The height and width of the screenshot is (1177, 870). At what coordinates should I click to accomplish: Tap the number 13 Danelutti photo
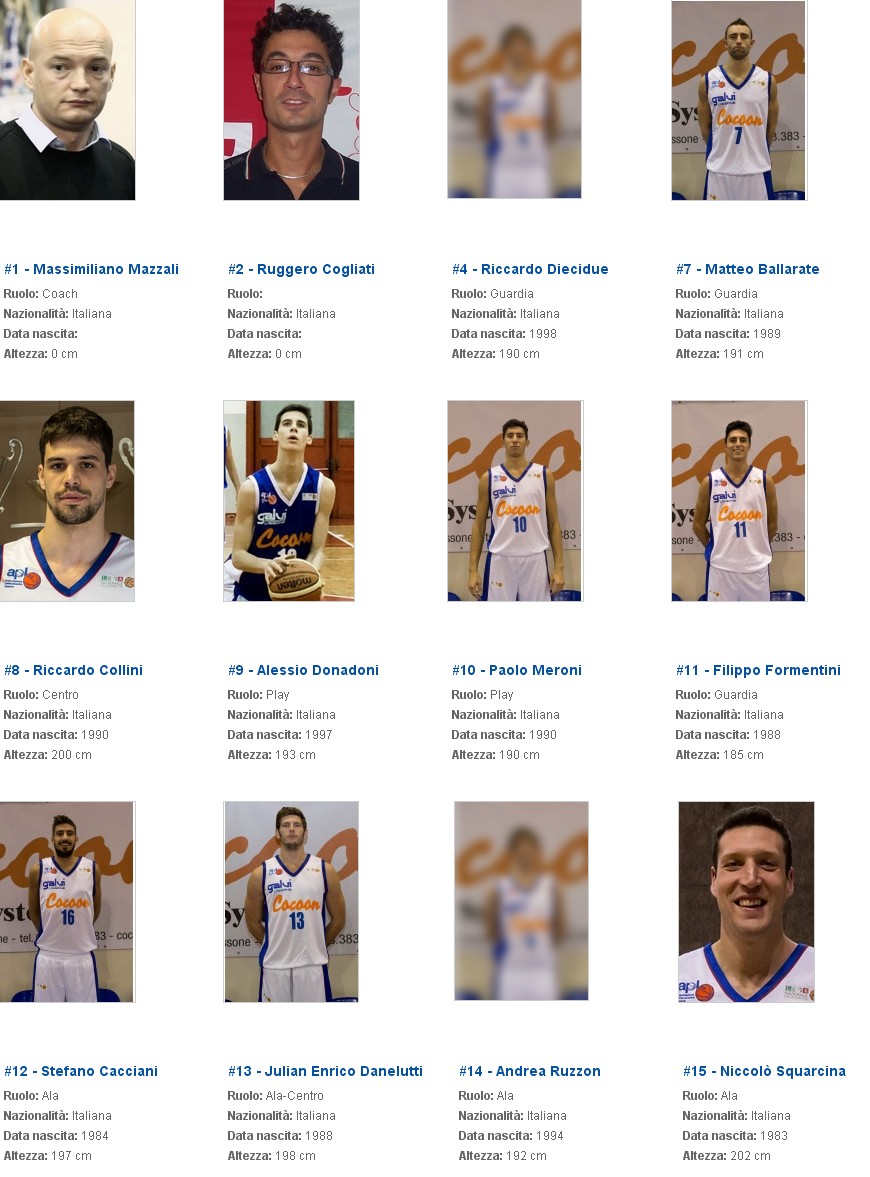click(x=291, y=901)
